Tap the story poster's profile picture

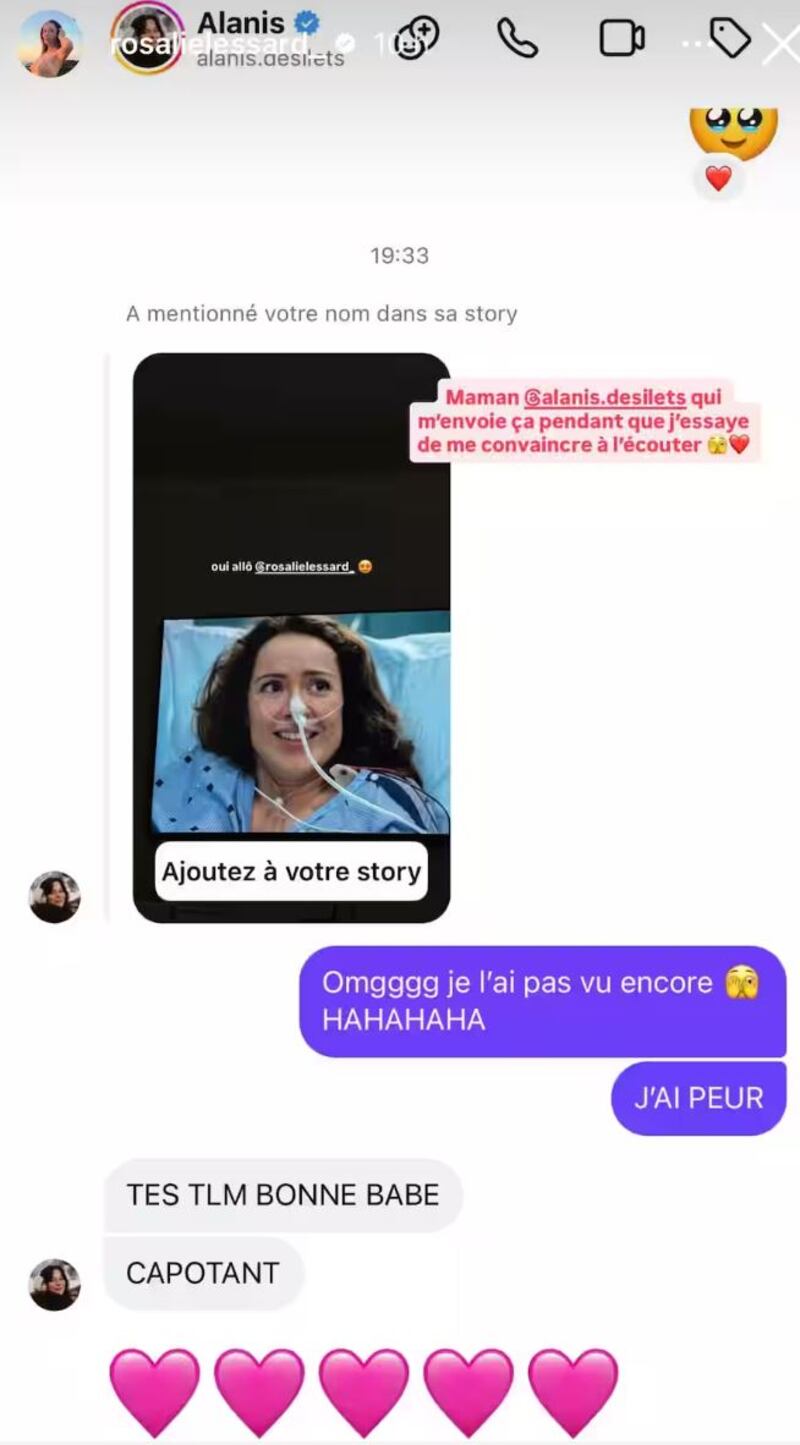(x=48, y=43)
